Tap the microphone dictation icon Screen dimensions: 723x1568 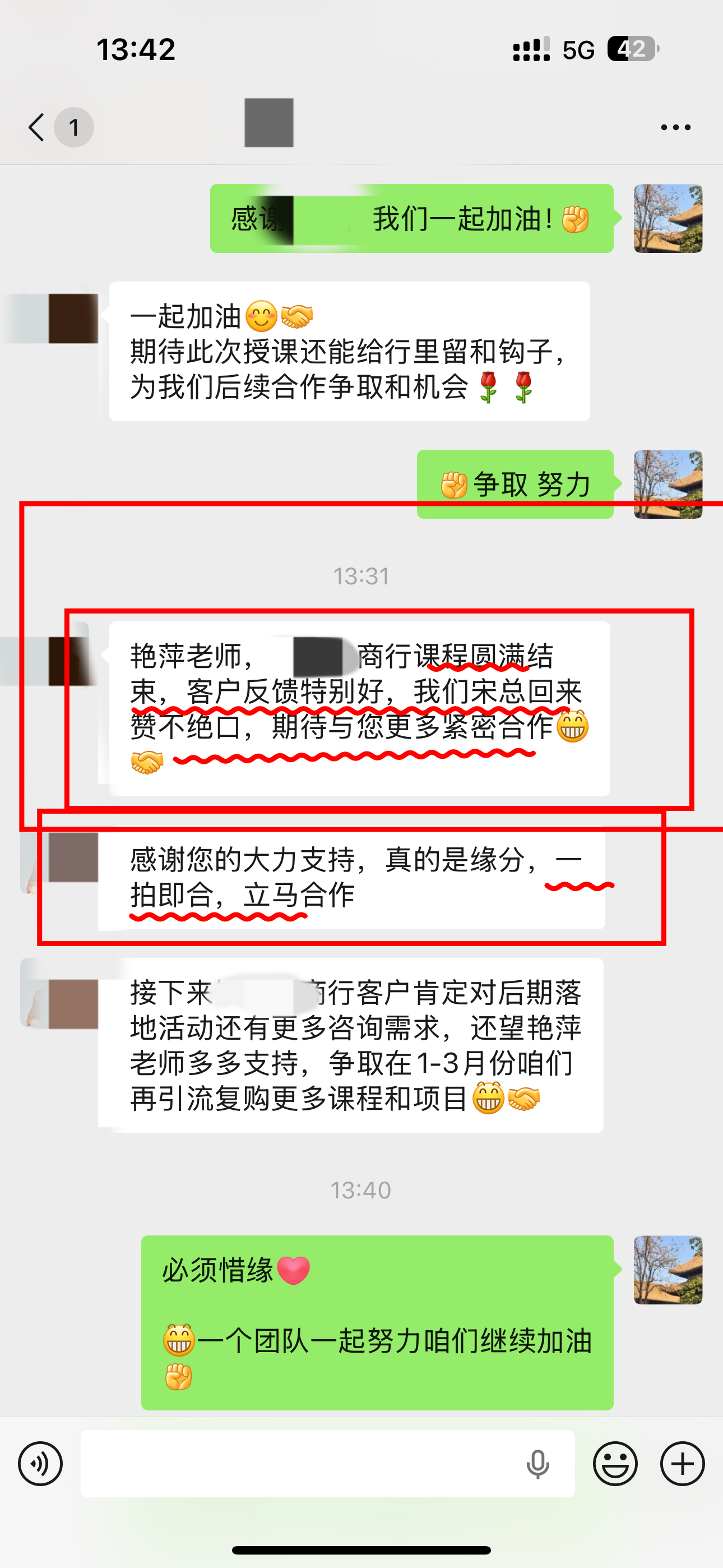coord(537,1463)
